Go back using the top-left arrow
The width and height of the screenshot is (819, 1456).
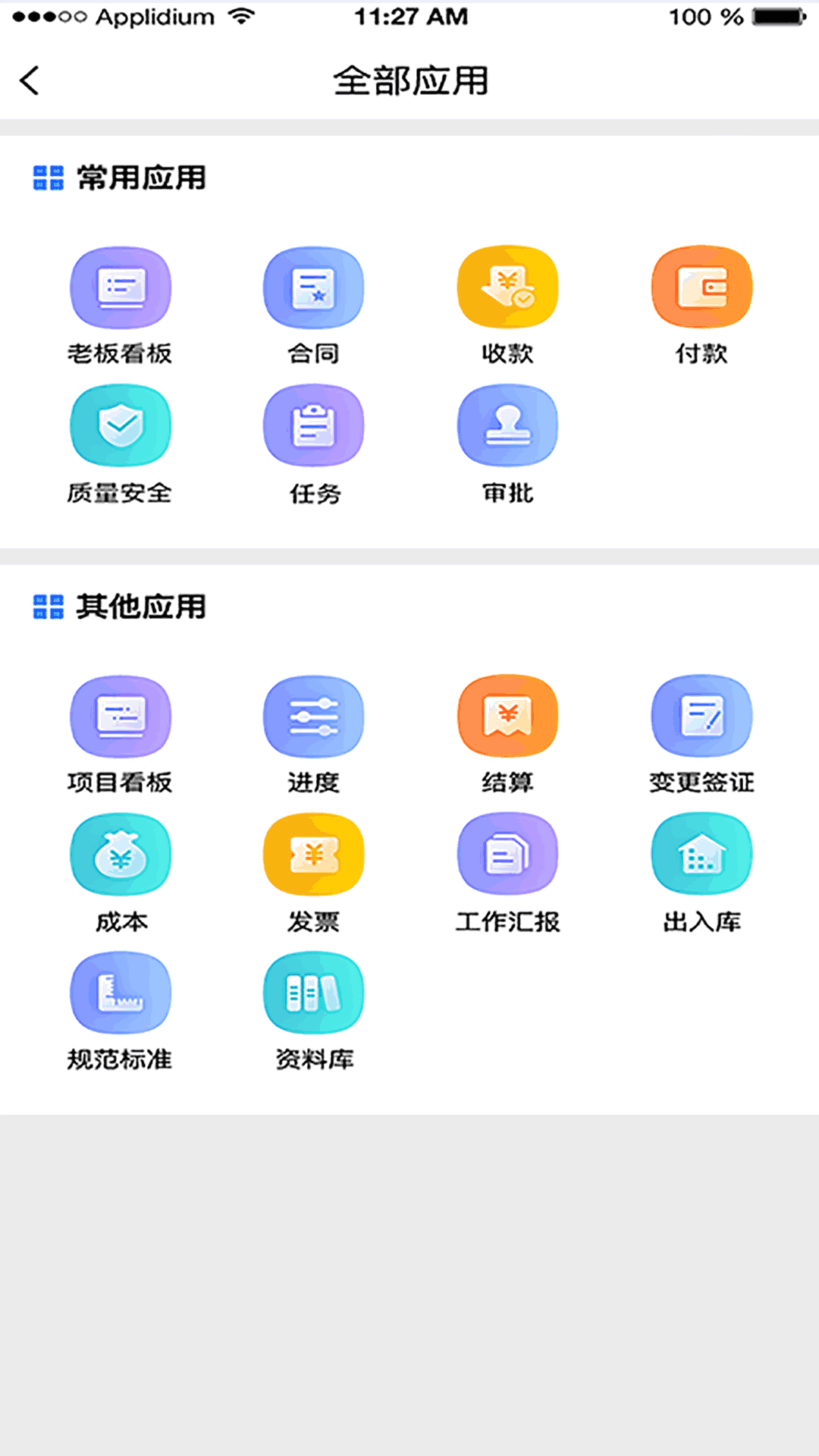tap(30, 80)
